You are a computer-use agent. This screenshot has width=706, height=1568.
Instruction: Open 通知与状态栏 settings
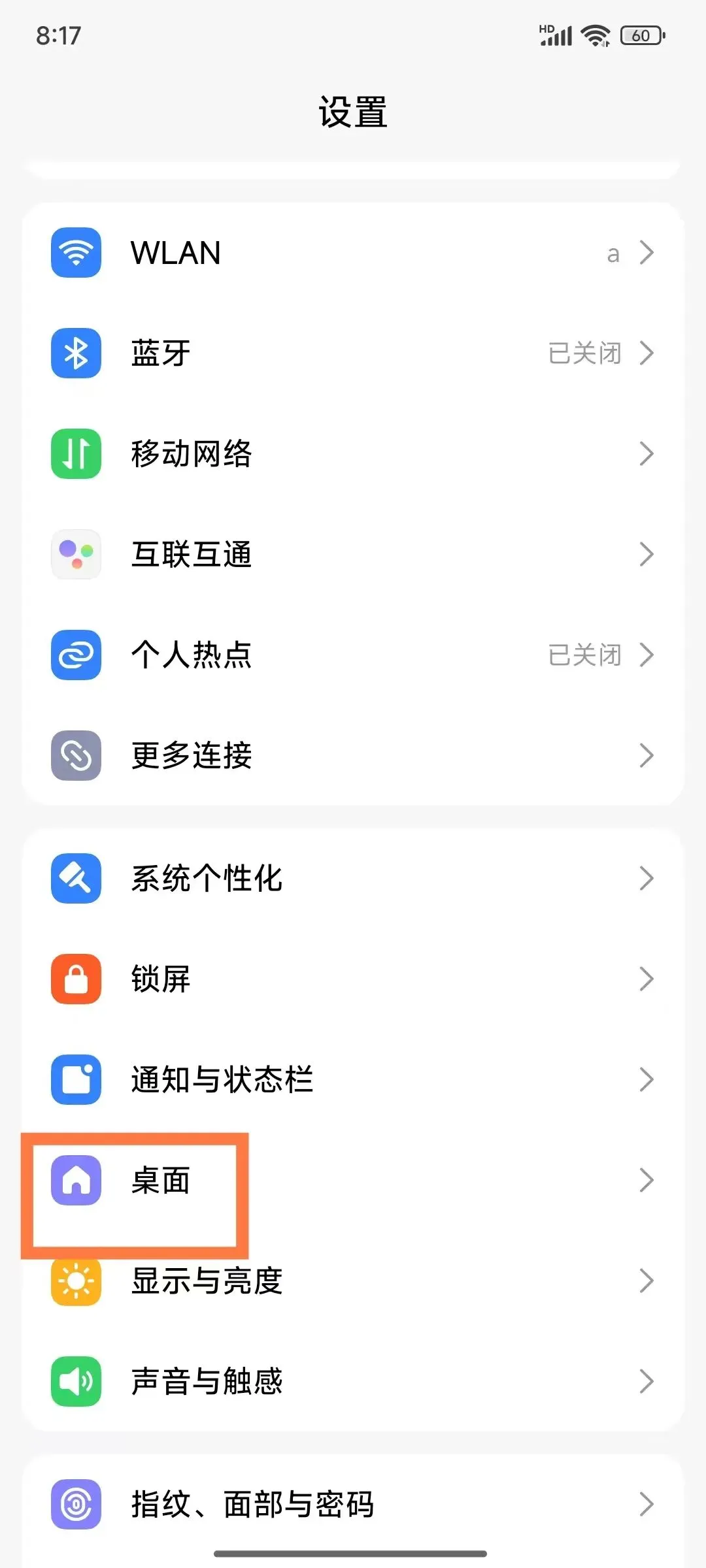353,1080
